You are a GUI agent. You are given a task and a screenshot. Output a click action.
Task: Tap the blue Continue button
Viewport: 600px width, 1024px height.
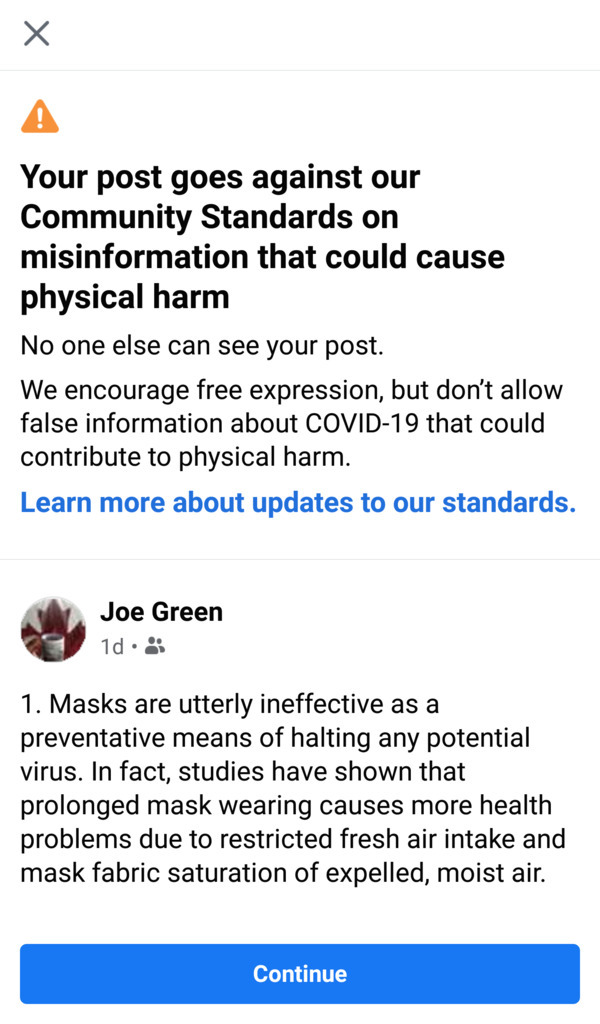(x=300, y=973)
